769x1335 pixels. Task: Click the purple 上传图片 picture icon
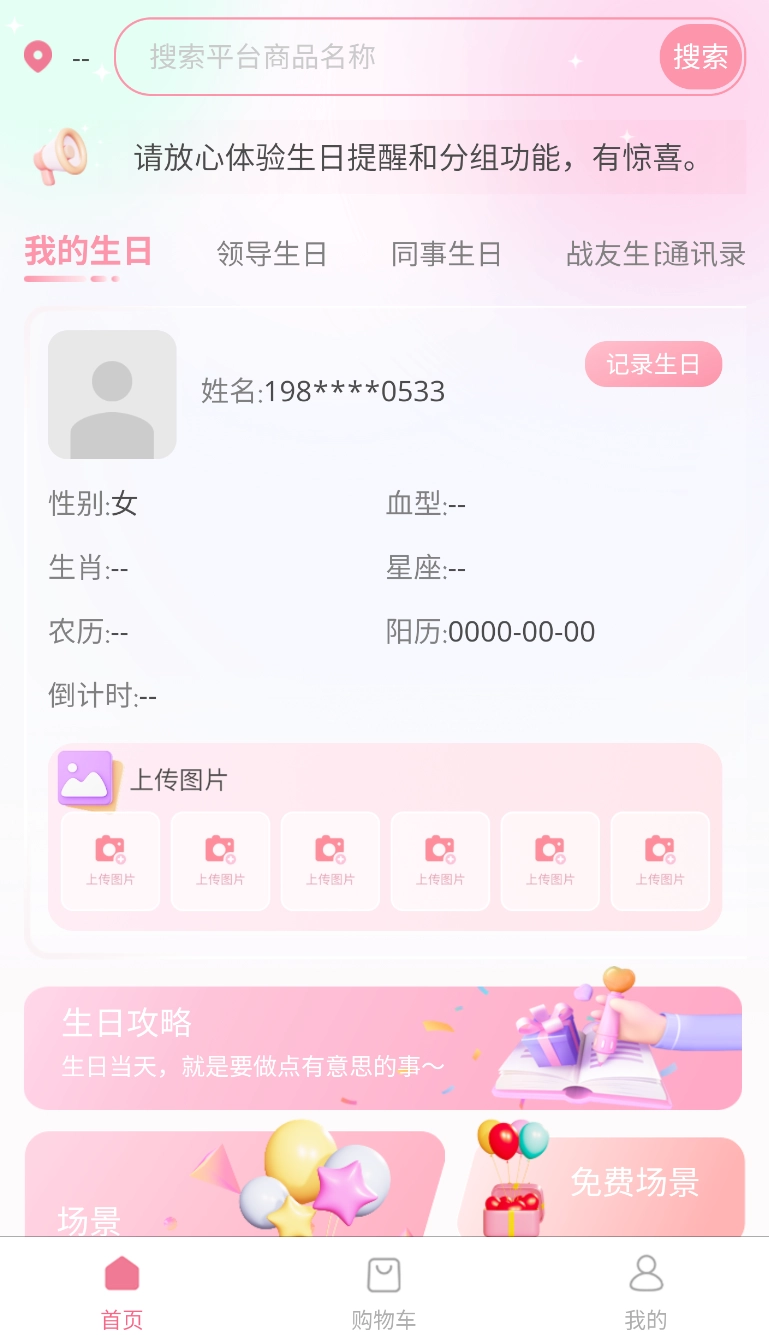tap(85, 778)
